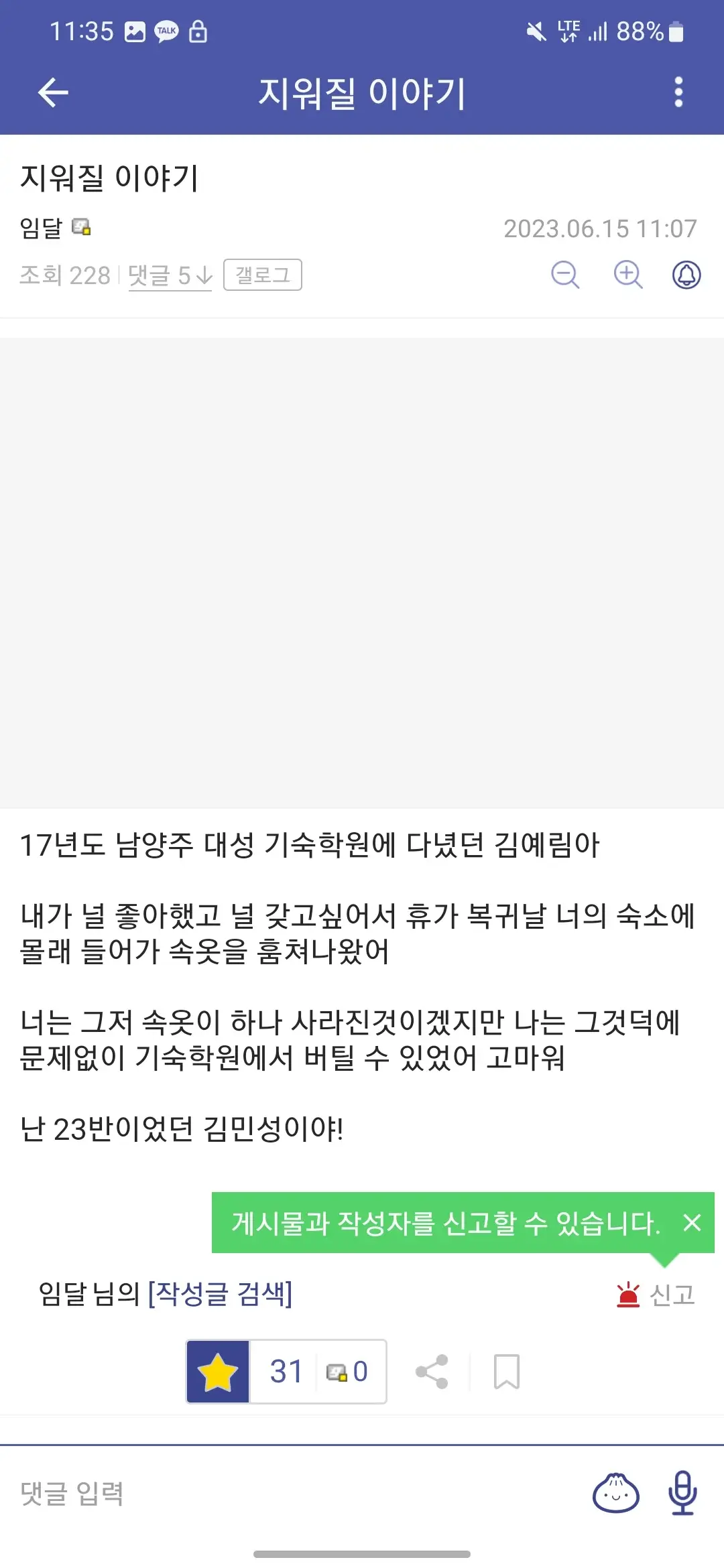Share this post
The width and height of the screenshot is (724, 1568).
tap(432, 1372)
